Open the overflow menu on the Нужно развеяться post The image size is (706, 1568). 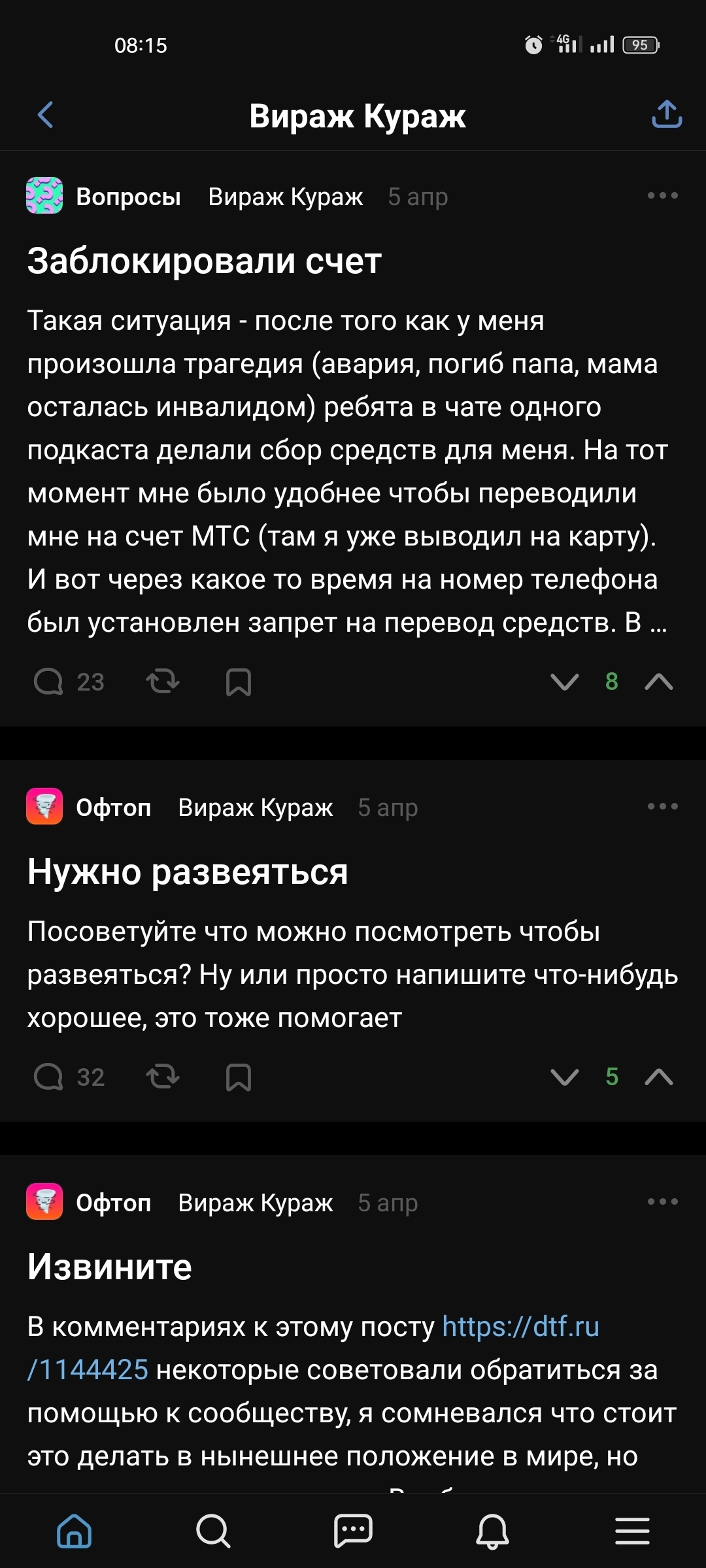(662, 806)
